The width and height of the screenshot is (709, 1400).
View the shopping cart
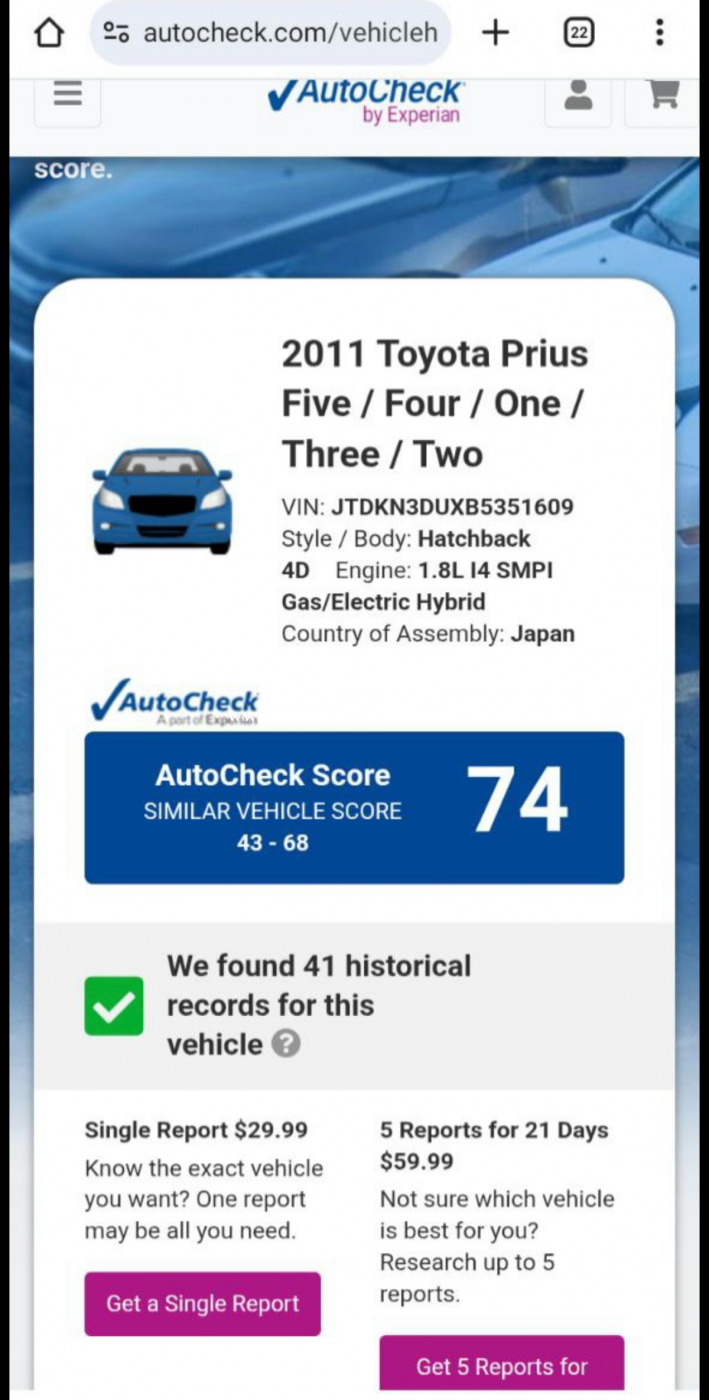[662, 97]
